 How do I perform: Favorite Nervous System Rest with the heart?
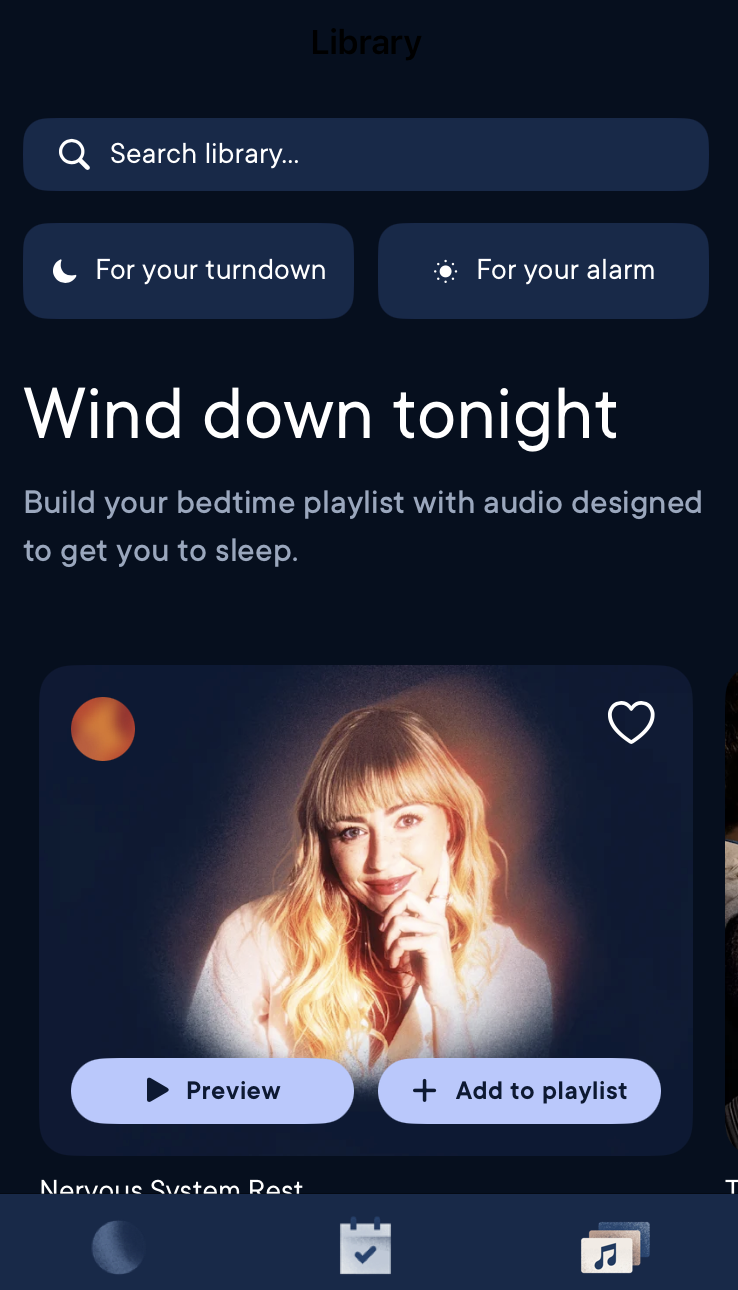point(631,722)
